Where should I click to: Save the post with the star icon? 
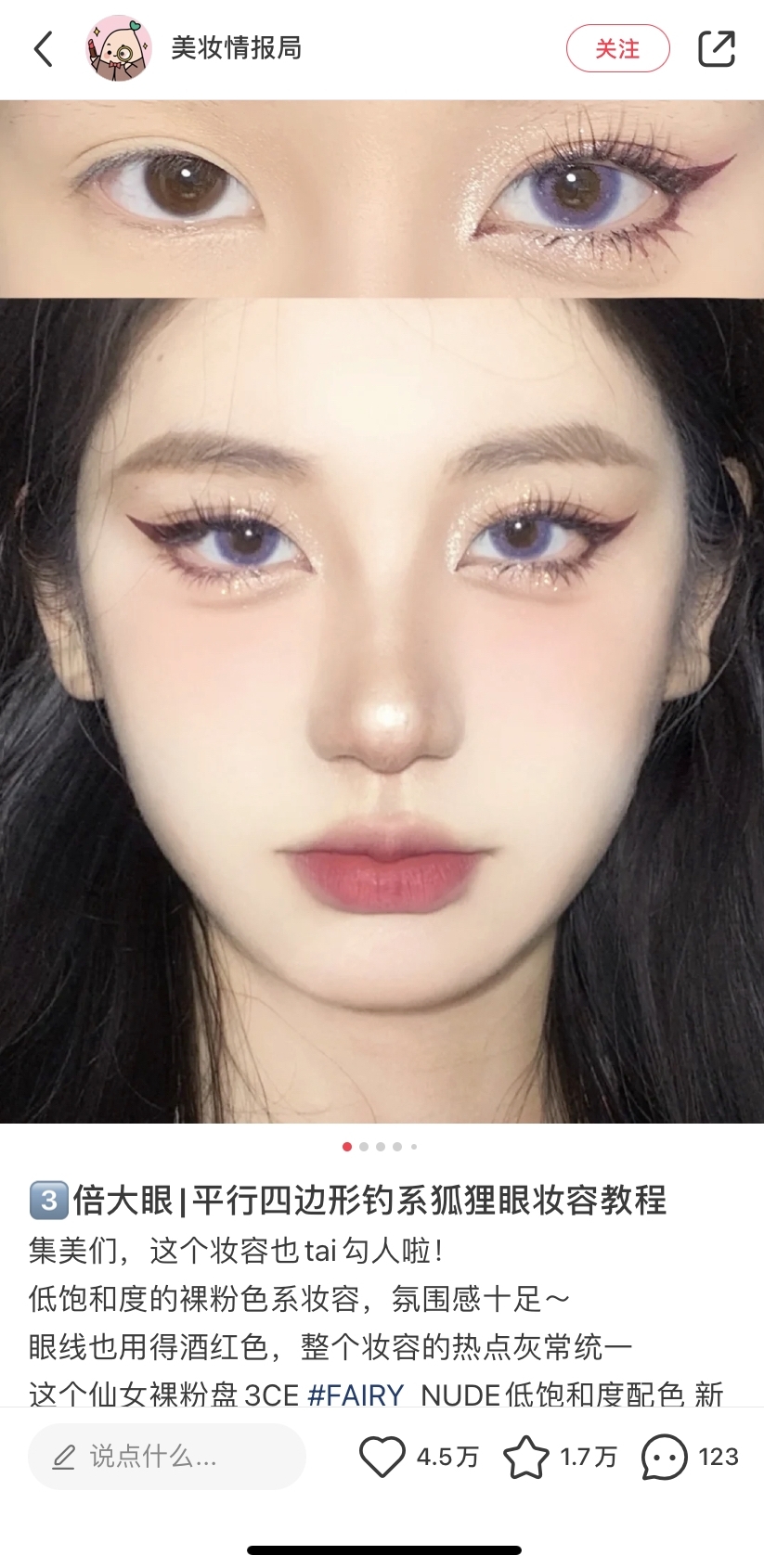526,1457
